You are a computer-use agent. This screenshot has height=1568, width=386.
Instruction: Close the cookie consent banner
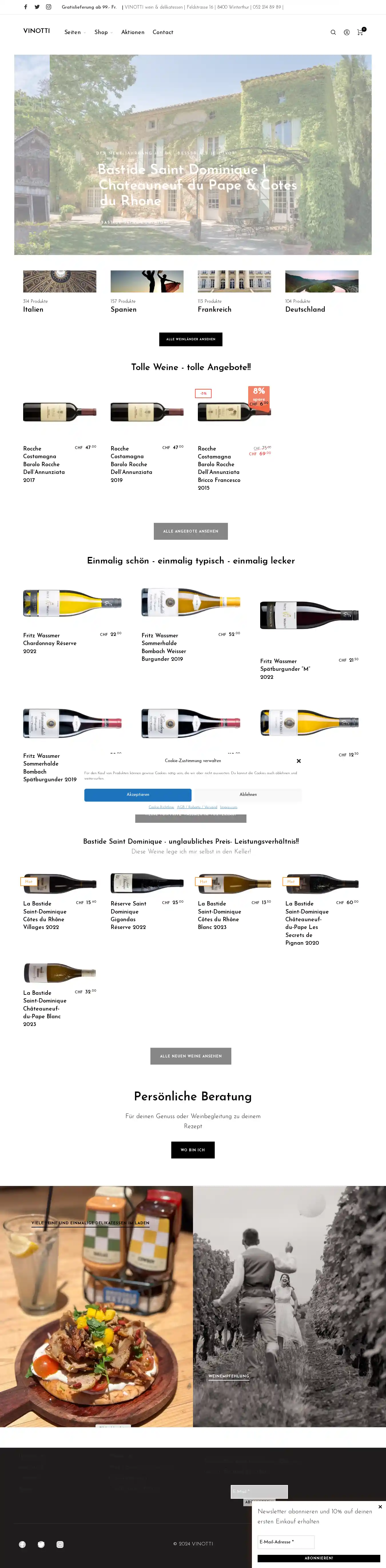(299, 761)
